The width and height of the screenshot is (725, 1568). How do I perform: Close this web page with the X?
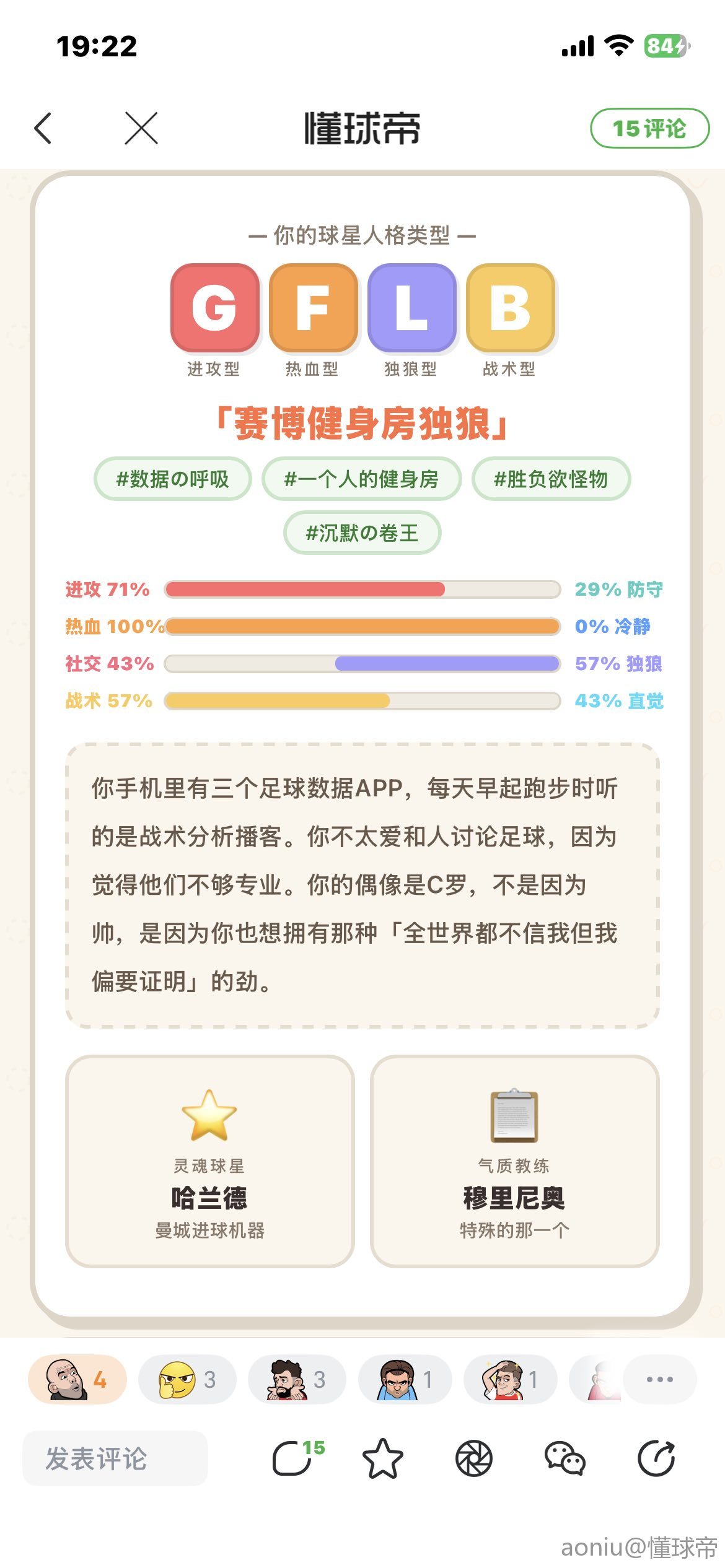[x=141, y=128]
